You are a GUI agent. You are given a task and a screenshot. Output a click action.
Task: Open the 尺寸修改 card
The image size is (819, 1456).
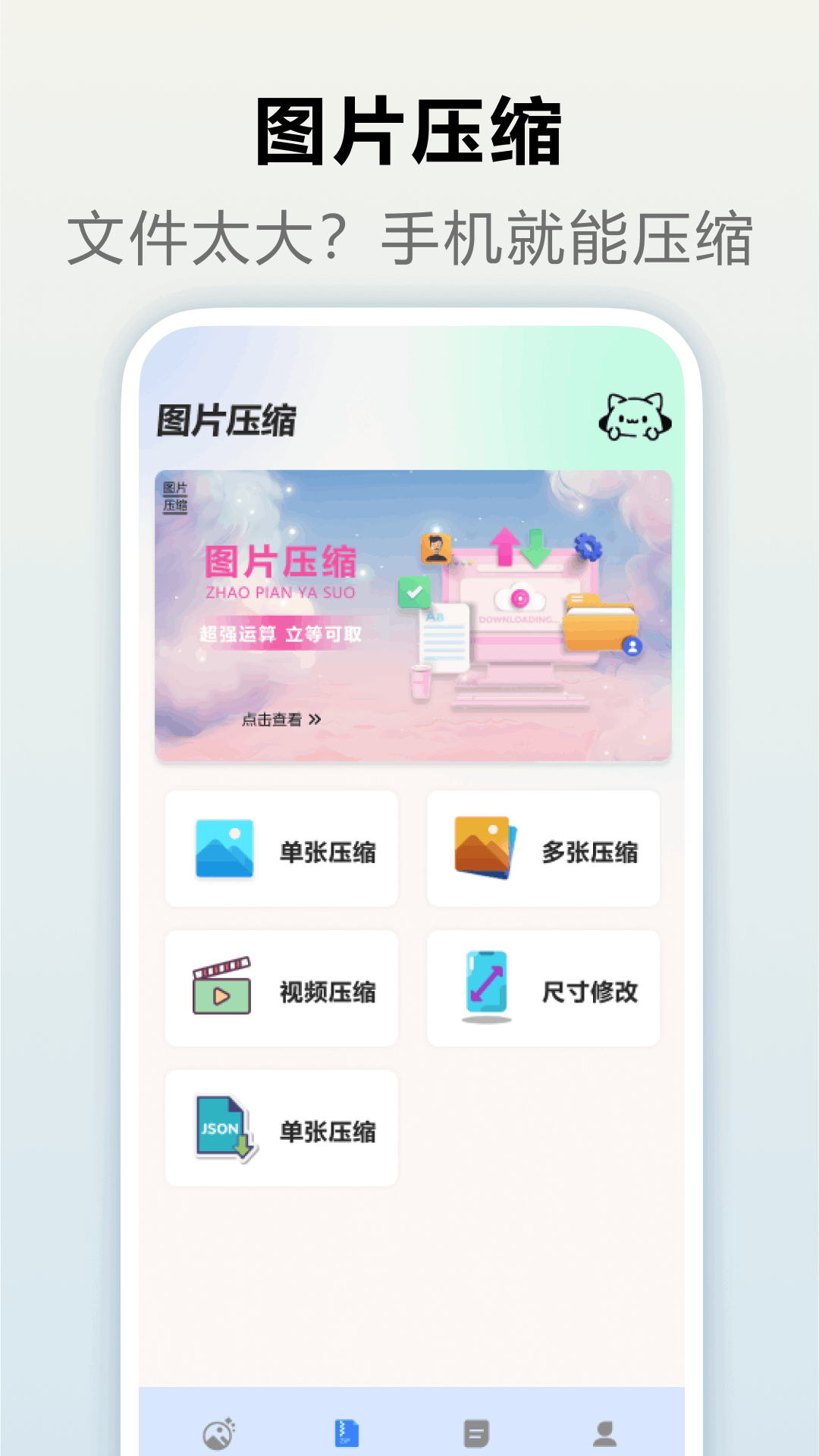544,986
